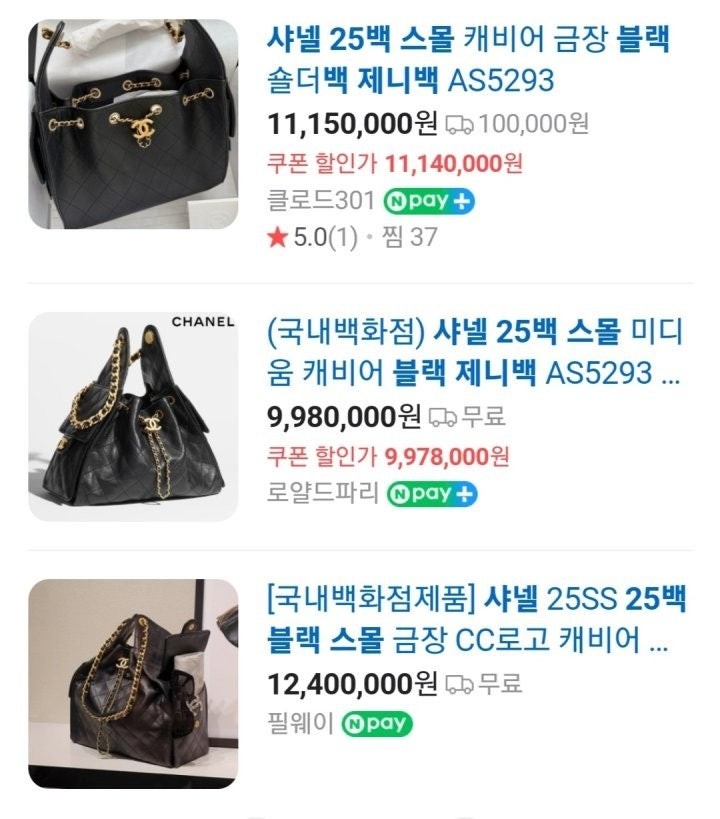Visit the 로얄드파리 seller store
This screenshot has height=819, width=720.
pos(322,493)
